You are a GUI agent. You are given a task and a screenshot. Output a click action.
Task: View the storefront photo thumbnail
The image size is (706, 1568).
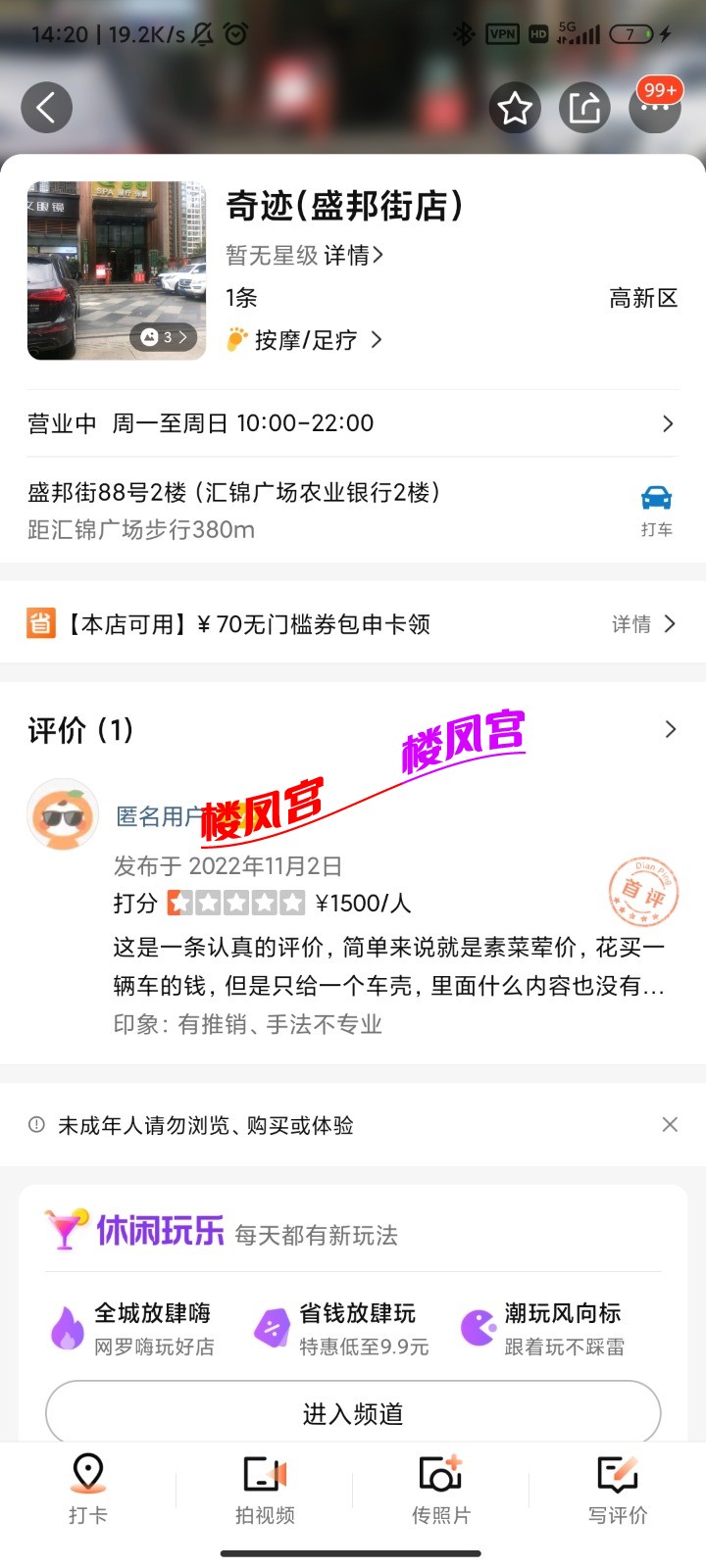[116, 270]
